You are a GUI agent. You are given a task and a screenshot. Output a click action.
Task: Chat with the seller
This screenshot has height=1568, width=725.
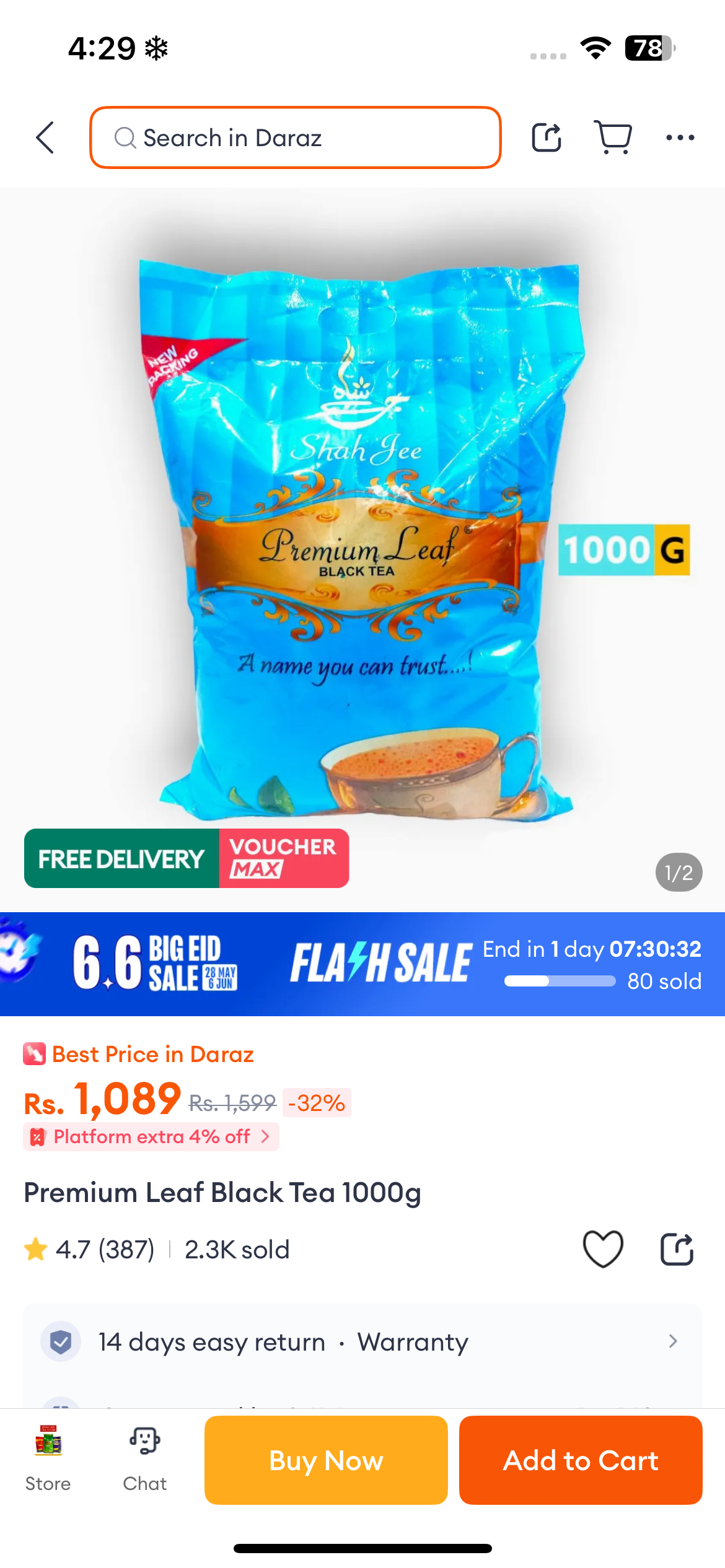(x=145, y=1459)
